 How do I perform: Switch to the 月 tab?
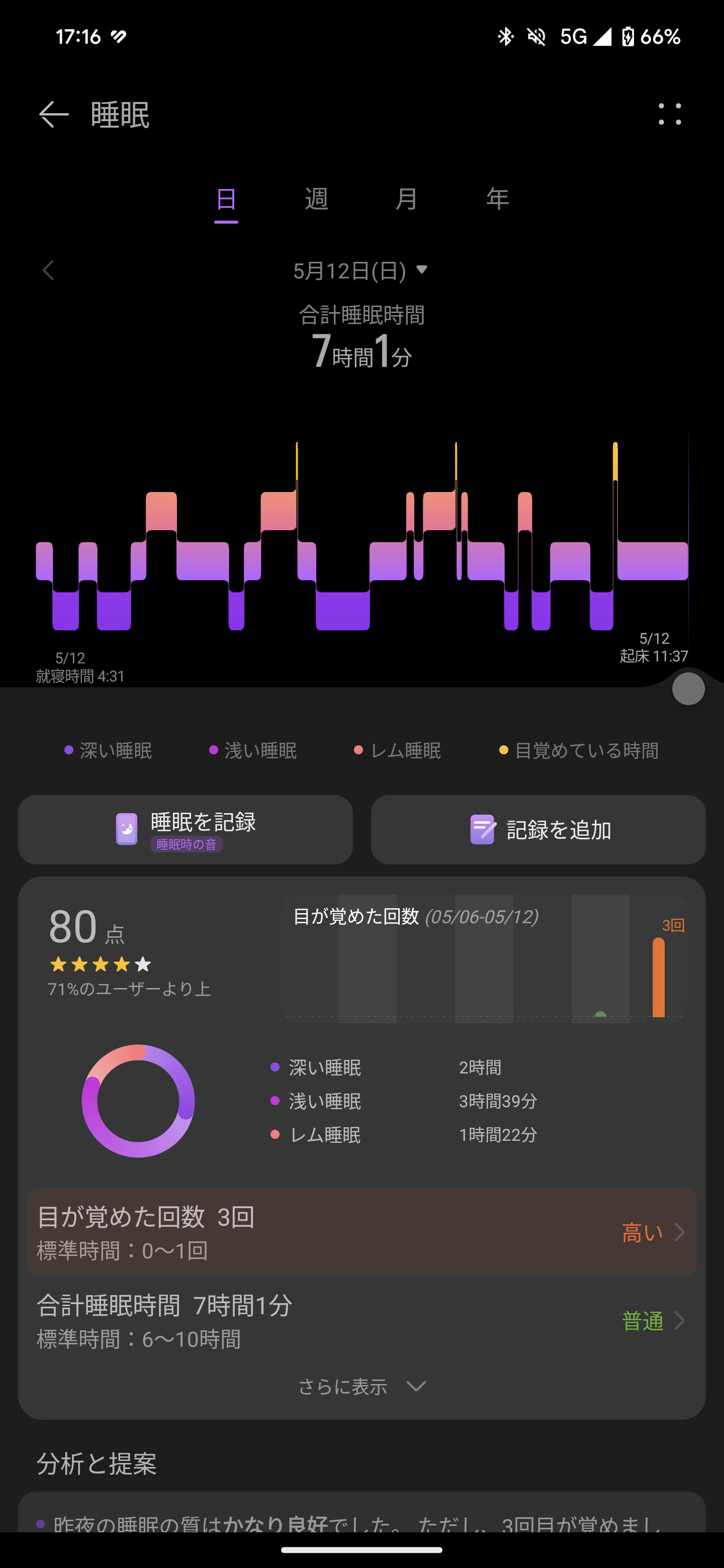tap(406, 199)
